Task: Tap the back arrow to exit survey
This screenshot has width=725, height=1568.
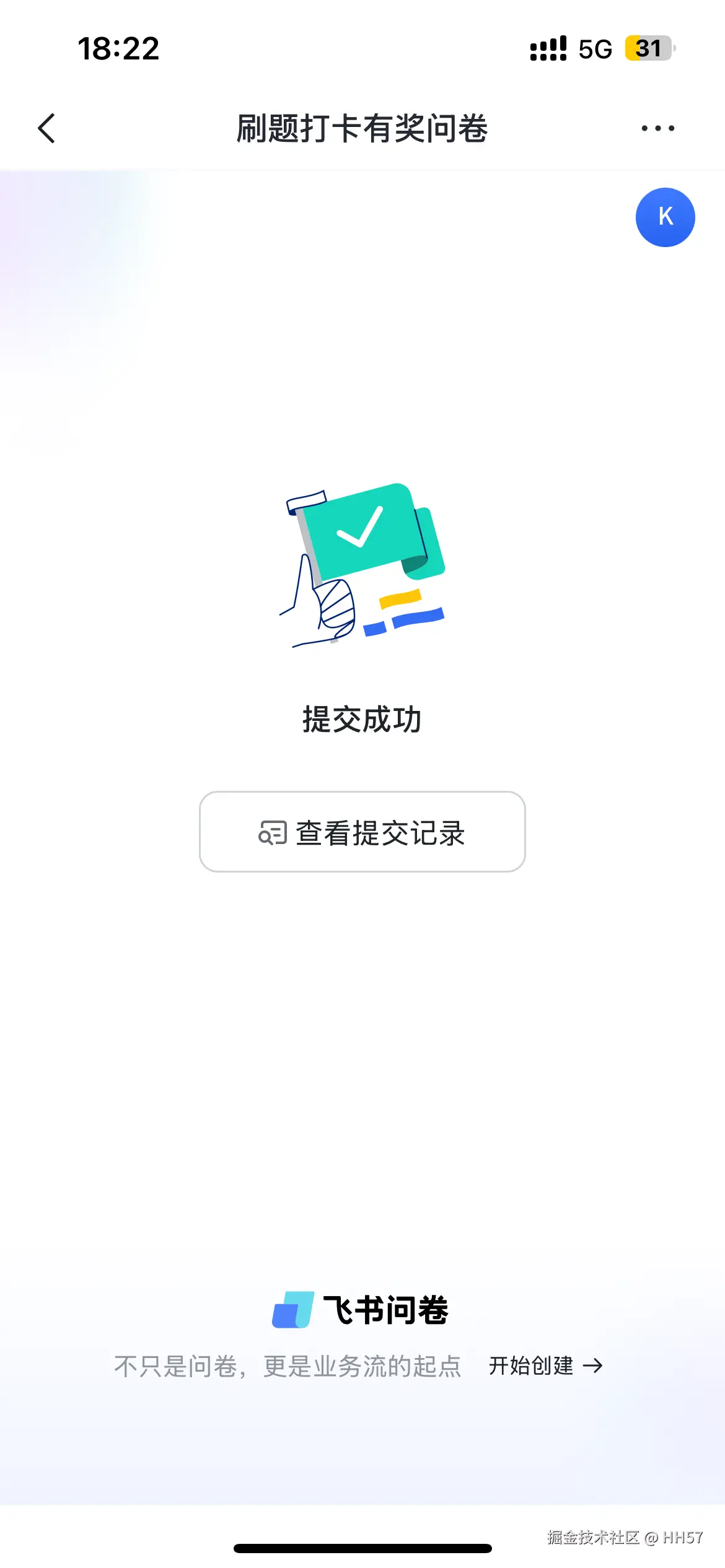Action: (47, 128)
